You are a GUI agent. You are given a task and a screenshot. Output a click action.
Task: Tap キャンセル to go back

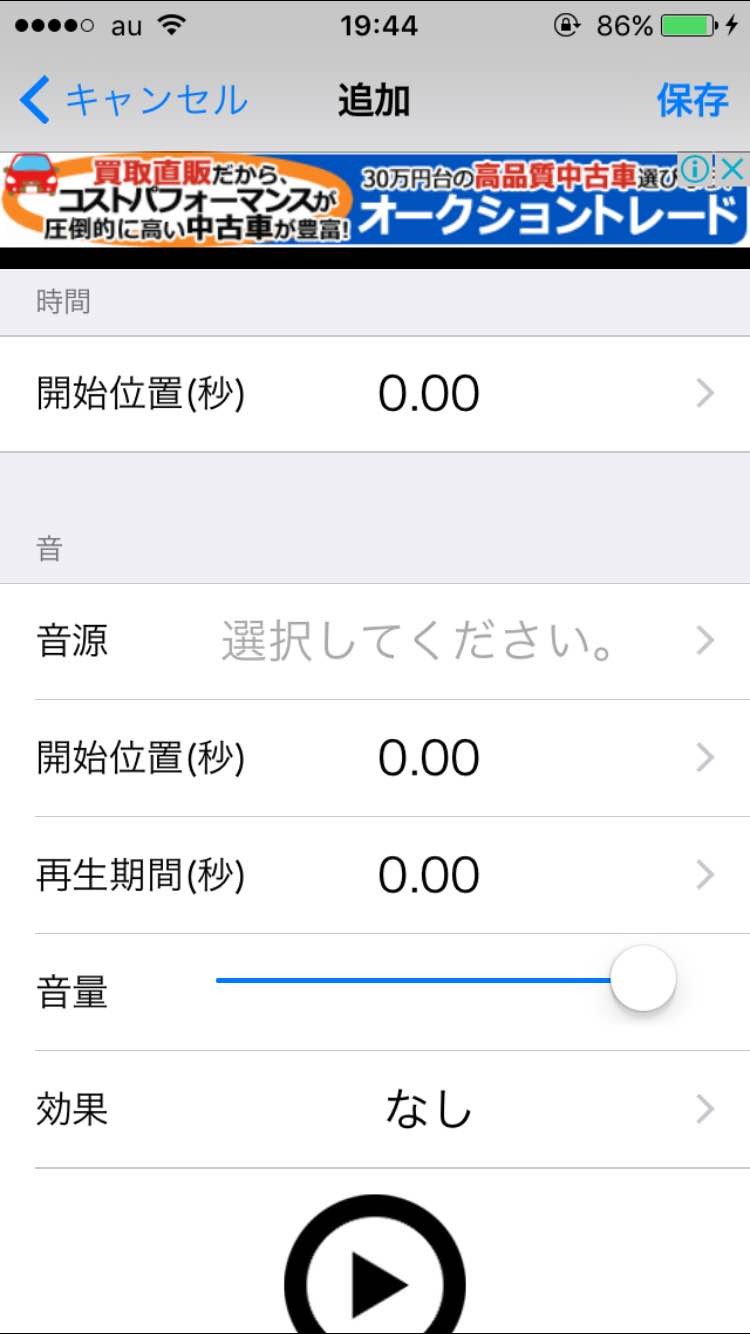pyautogui.click(x=134, y=101)
